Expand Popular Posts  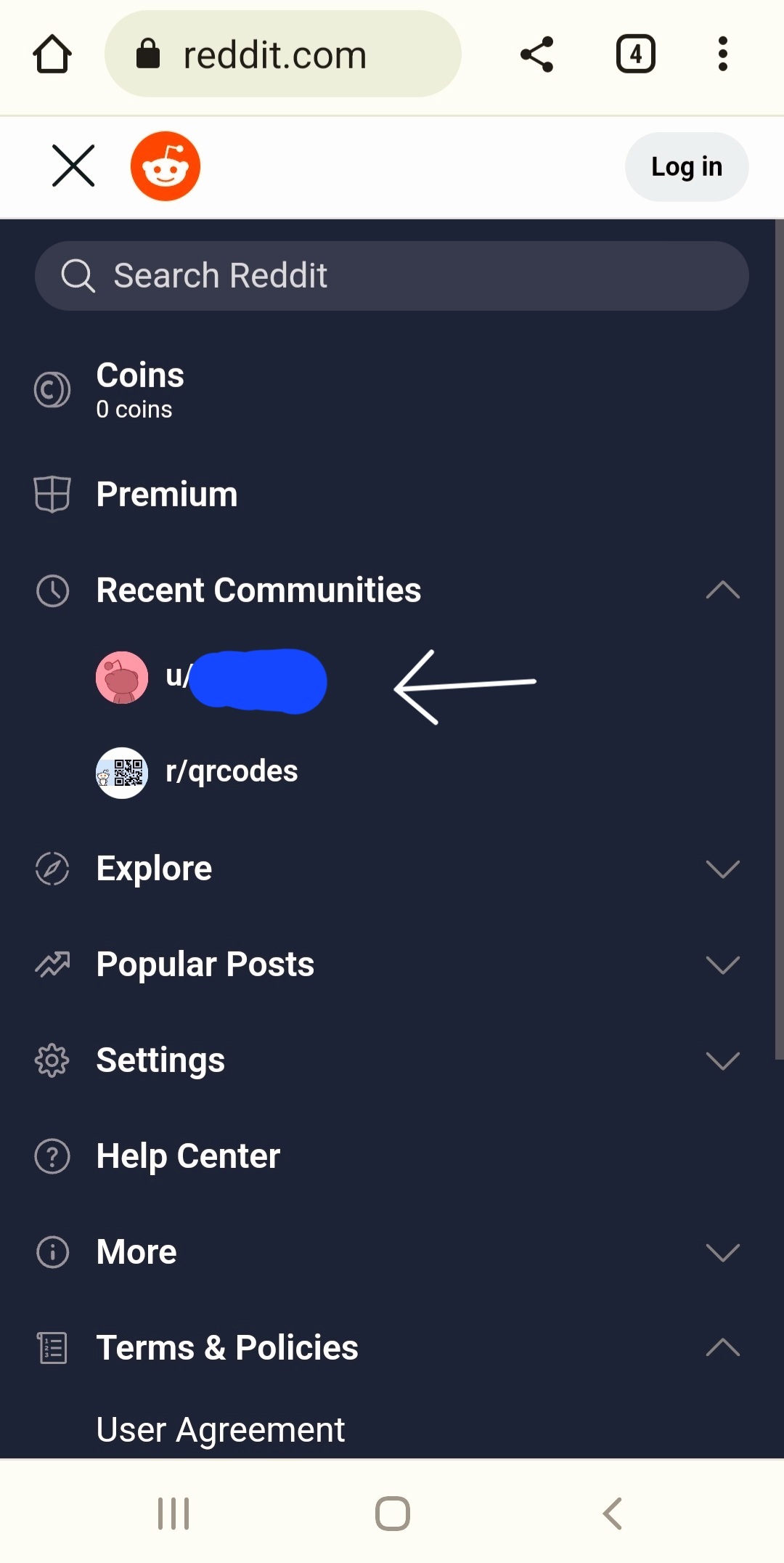pos(392,965)
